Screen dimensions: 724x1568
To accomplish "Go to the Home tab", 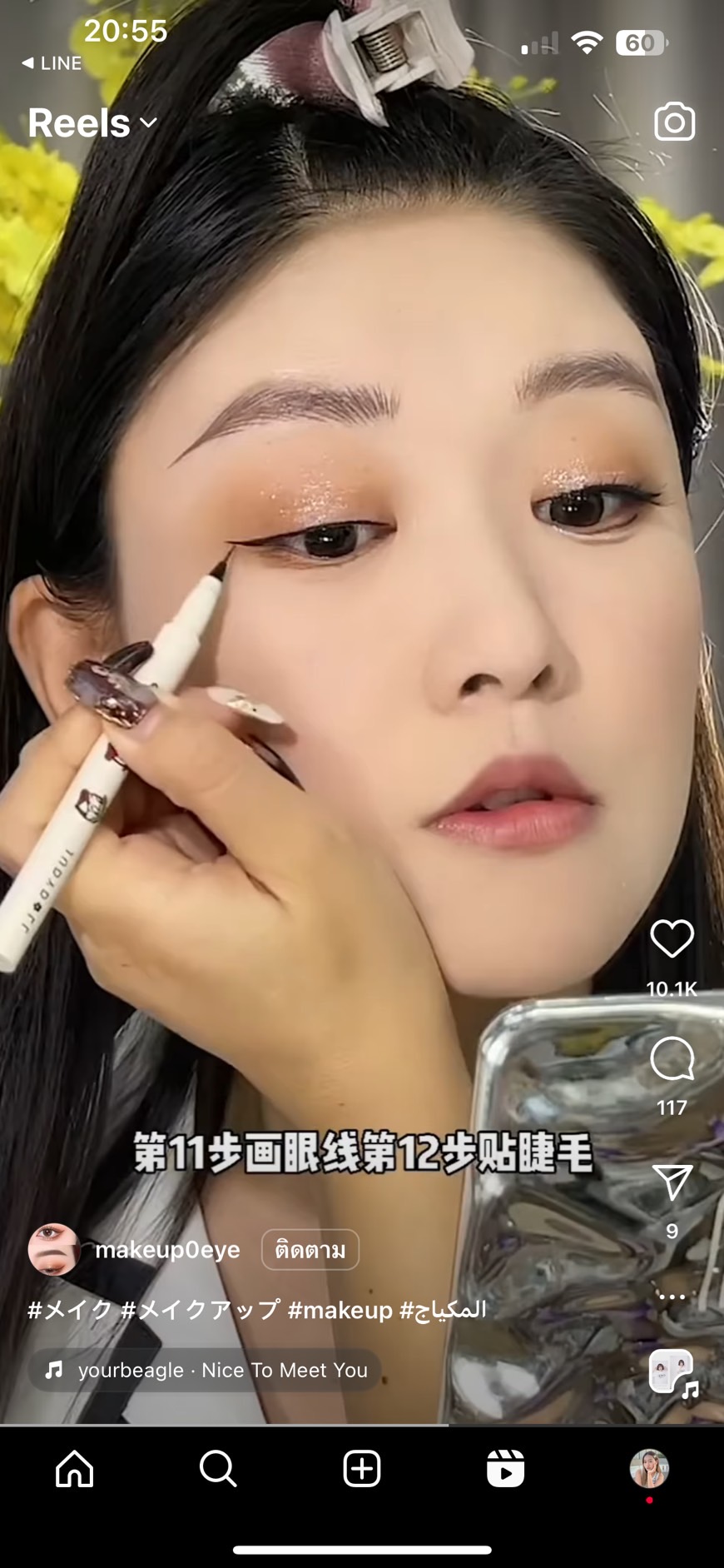I will [x=75, y=1468].
